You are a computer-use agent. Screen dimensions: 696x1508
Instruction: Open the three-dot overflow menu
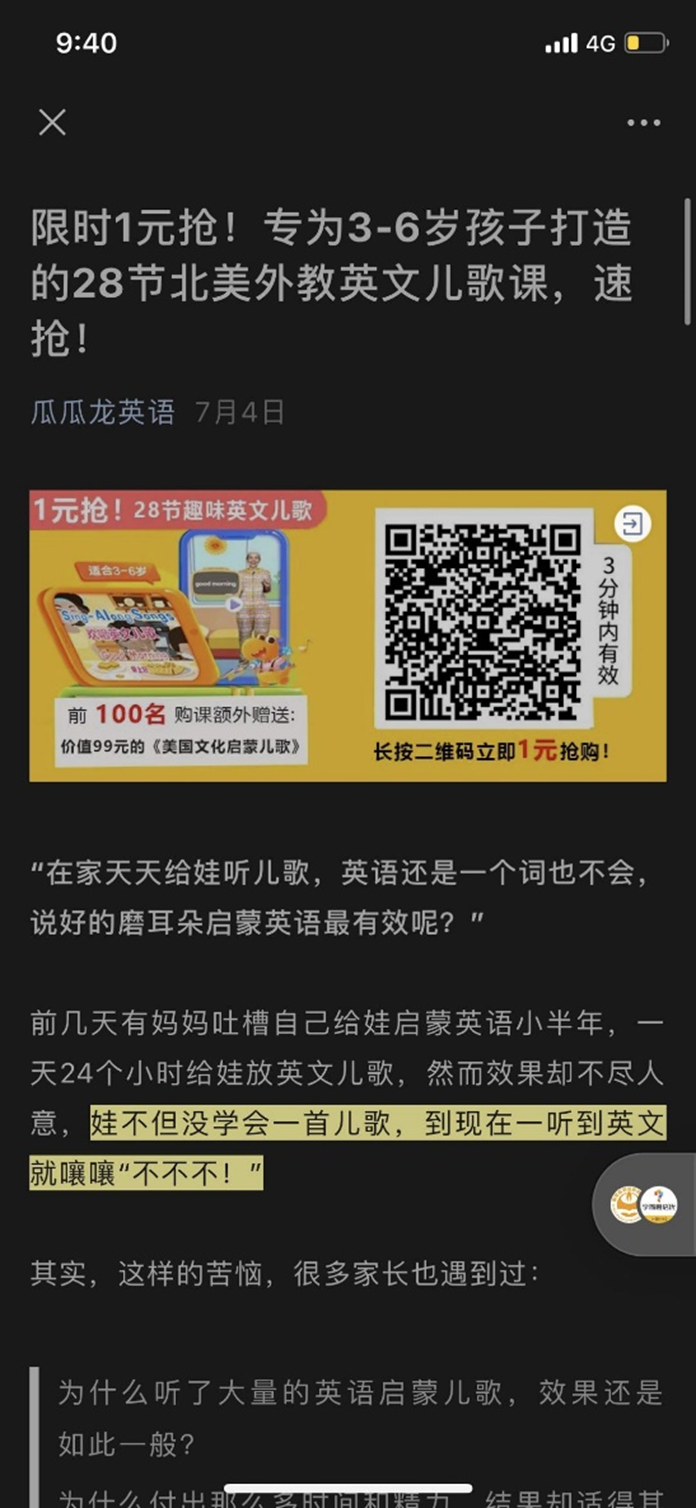[643, 123]
